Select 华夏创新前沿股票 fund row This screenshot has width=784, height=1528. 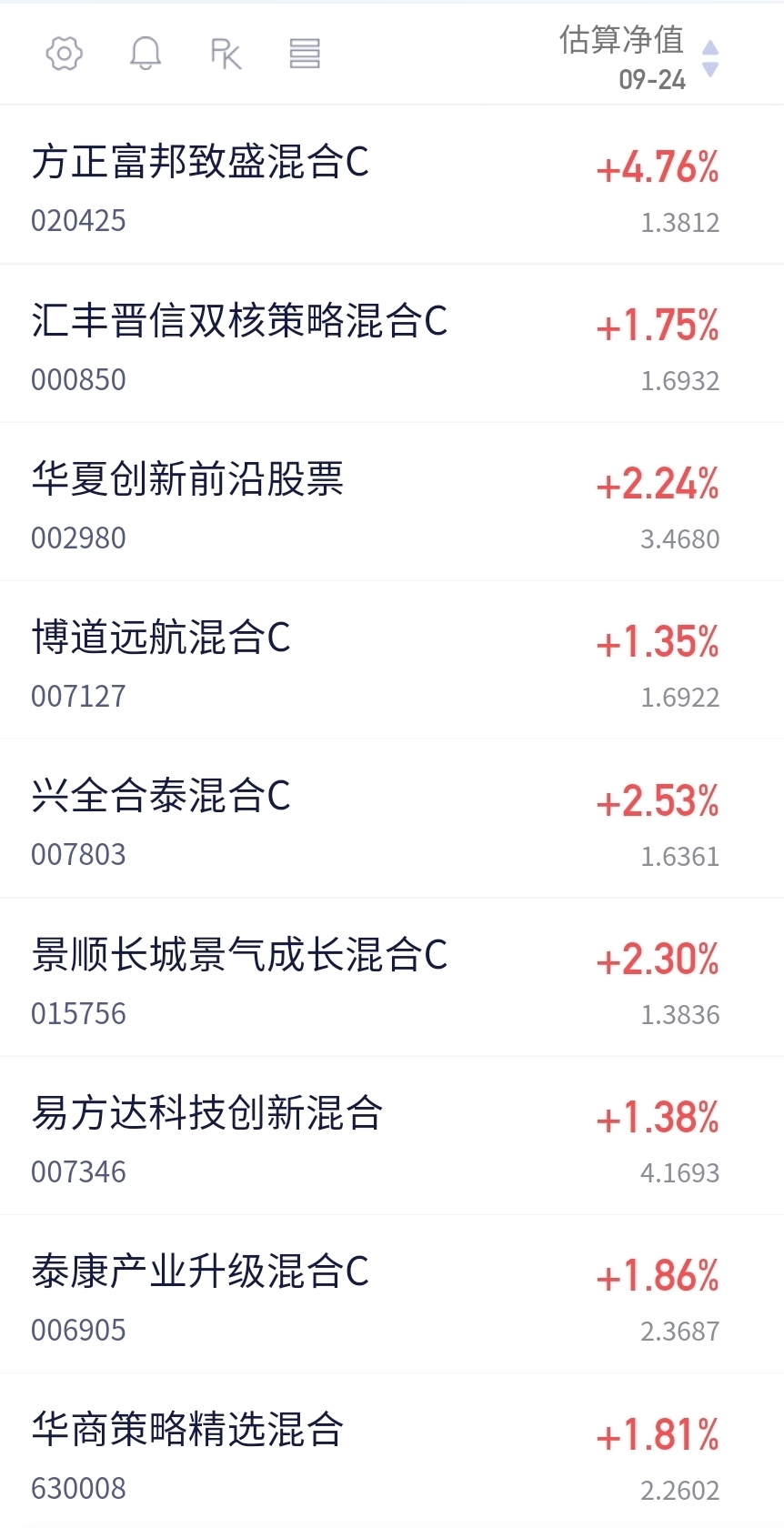pos(392,502)
